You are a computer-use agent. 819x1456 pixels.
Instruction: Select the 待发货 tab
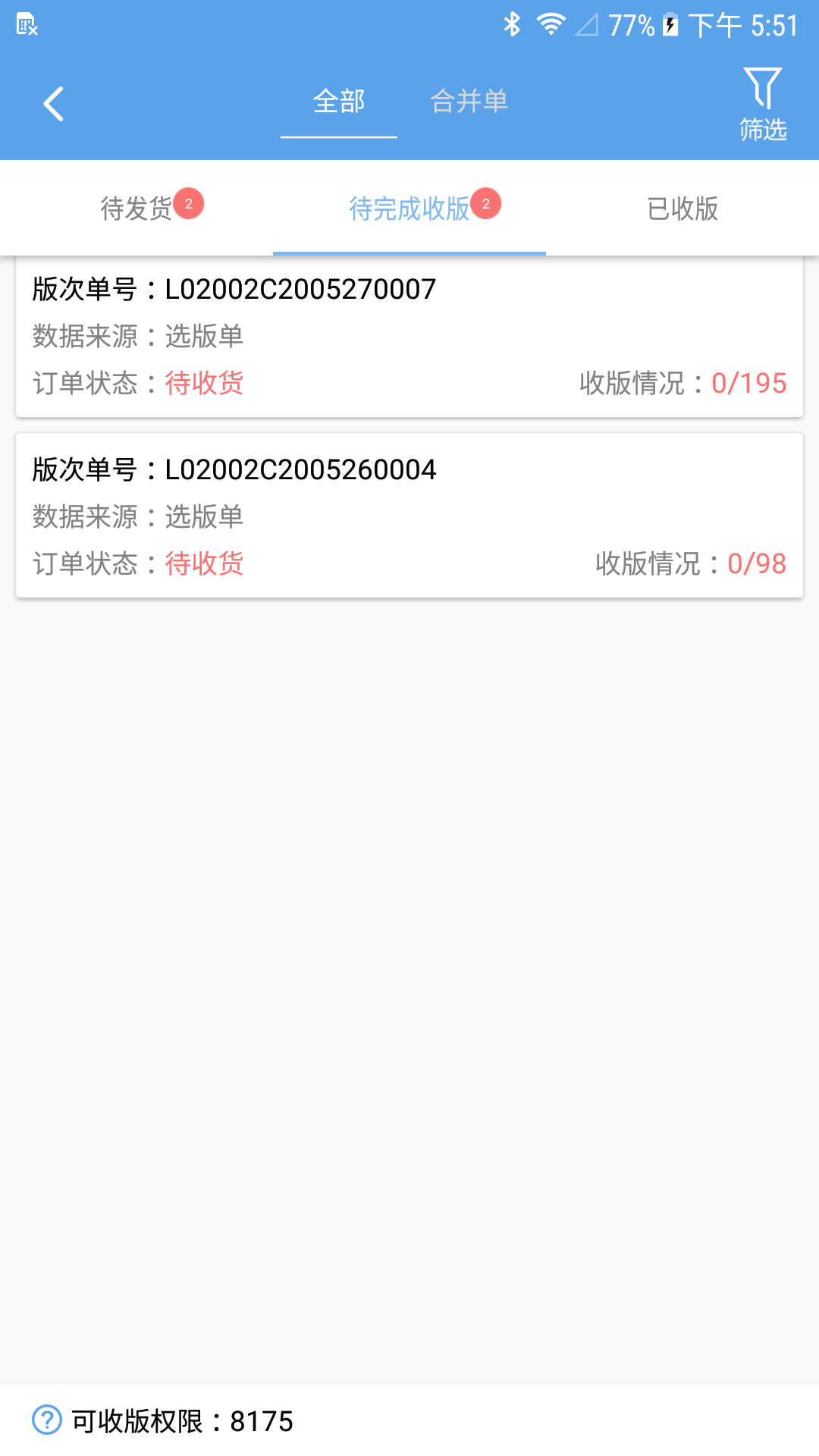(137, 209)
